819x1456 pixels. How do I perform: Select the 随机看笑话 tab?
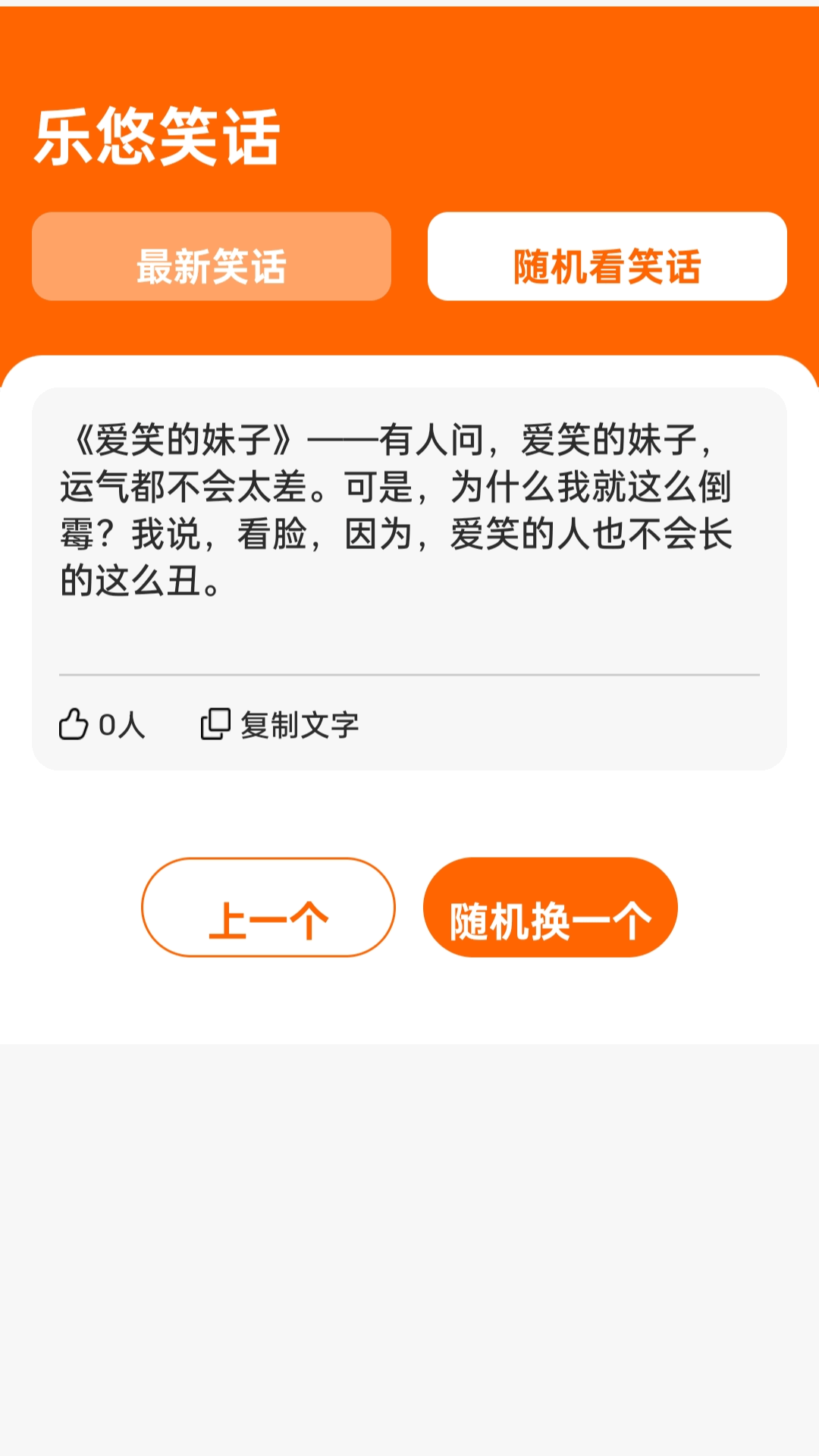pos(607,256)
